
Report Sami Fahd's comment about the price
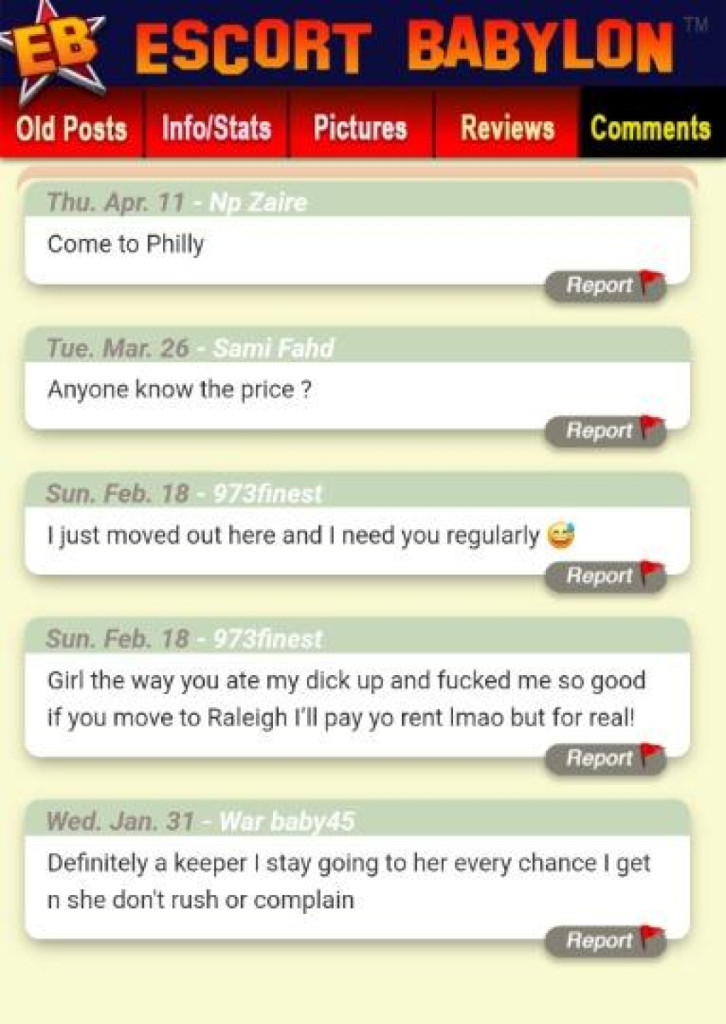pyautogui.click(x=604, y=431)
